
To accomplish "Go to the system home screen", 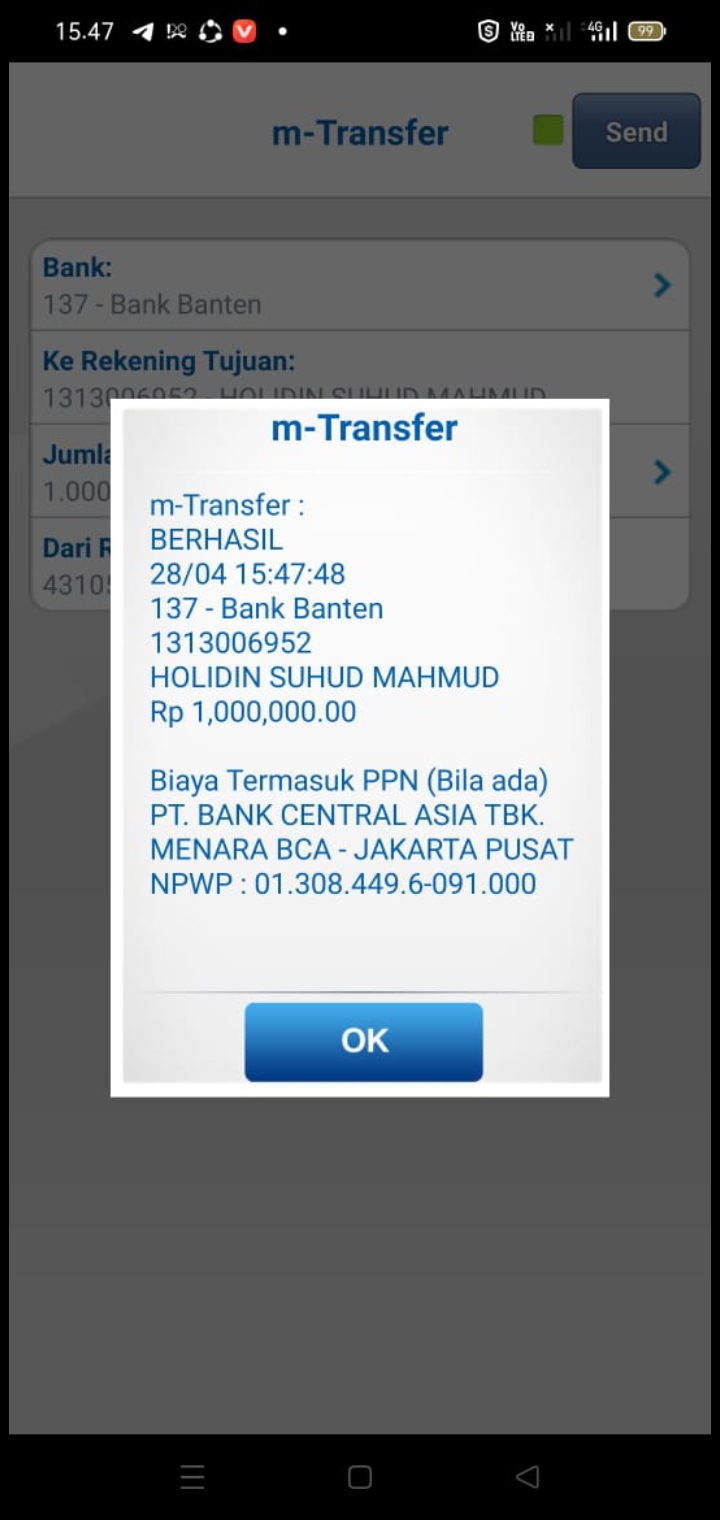I will tap(360, 1477).
